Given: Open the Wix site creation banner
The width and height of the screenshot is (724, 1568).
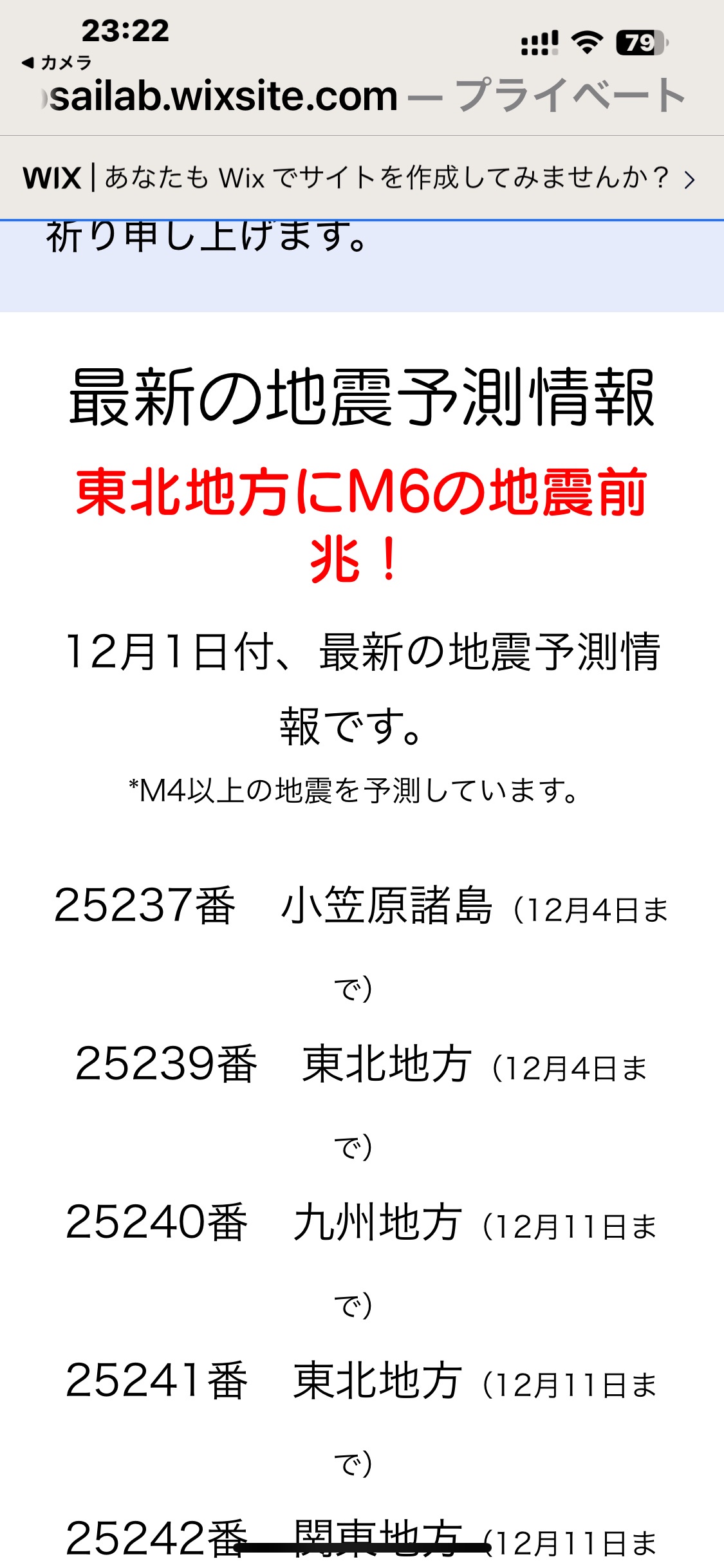Looking at the screenshot, I should (360, 178).
